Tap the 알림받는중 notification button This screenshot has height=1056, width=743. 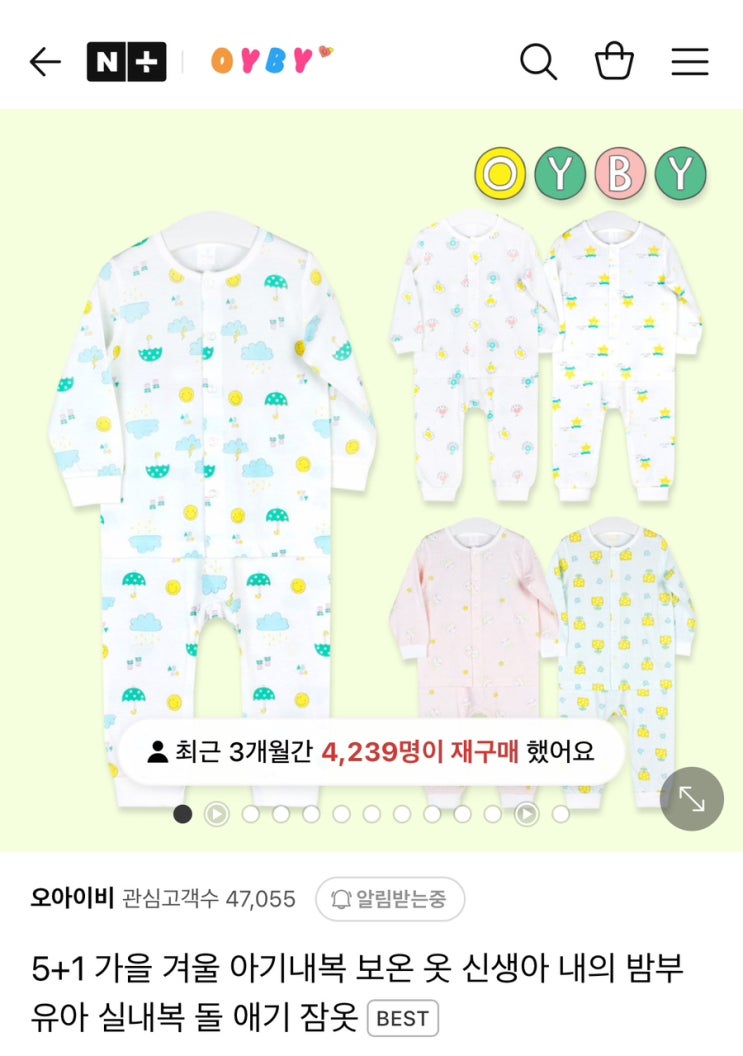(390, 898)
